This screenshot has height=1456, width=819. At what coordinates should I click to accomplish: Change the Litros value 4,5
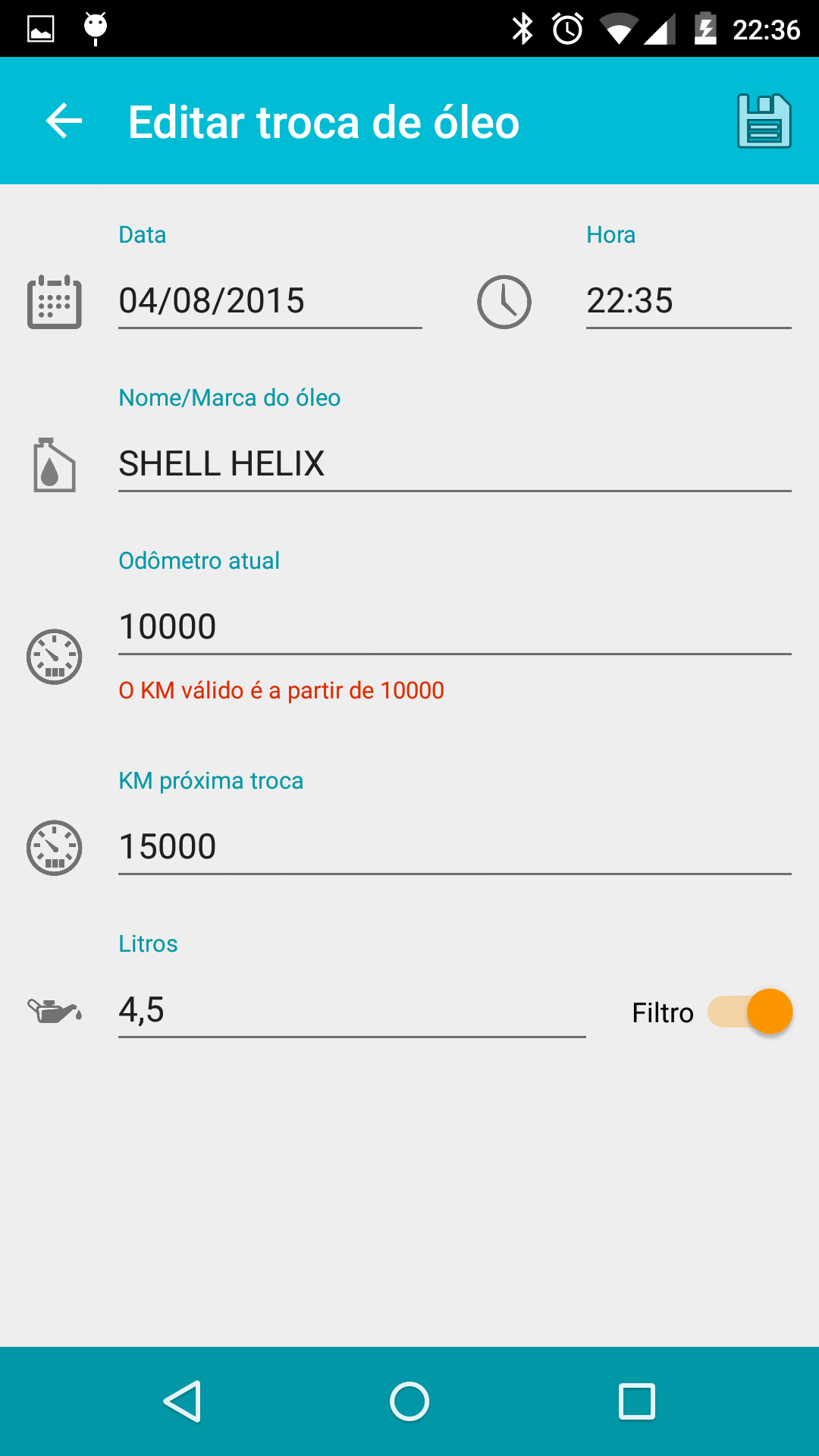[x=352, y=1010]
